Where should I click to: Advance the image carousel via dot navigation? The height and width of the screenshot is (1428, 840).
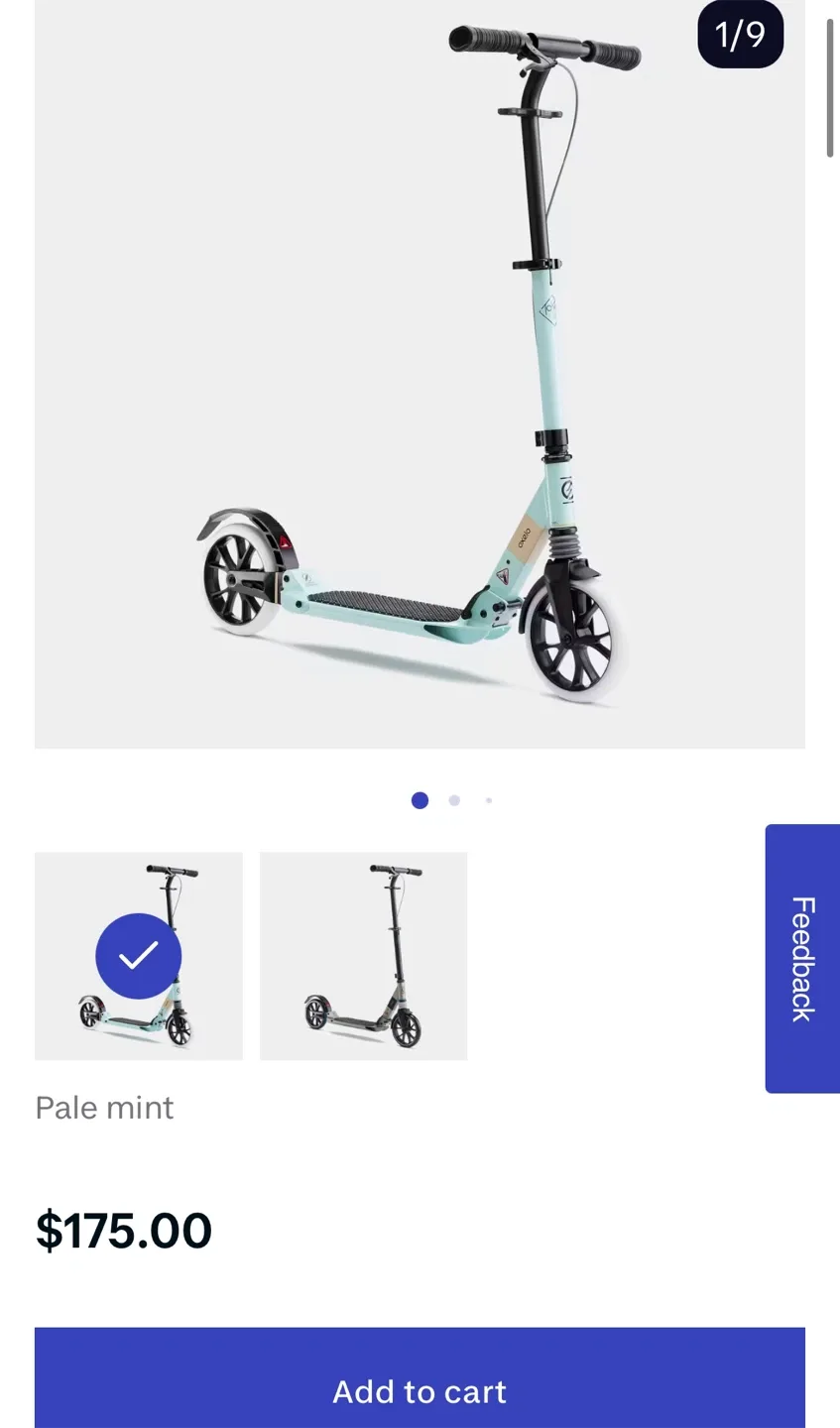[x=454, y=800]
